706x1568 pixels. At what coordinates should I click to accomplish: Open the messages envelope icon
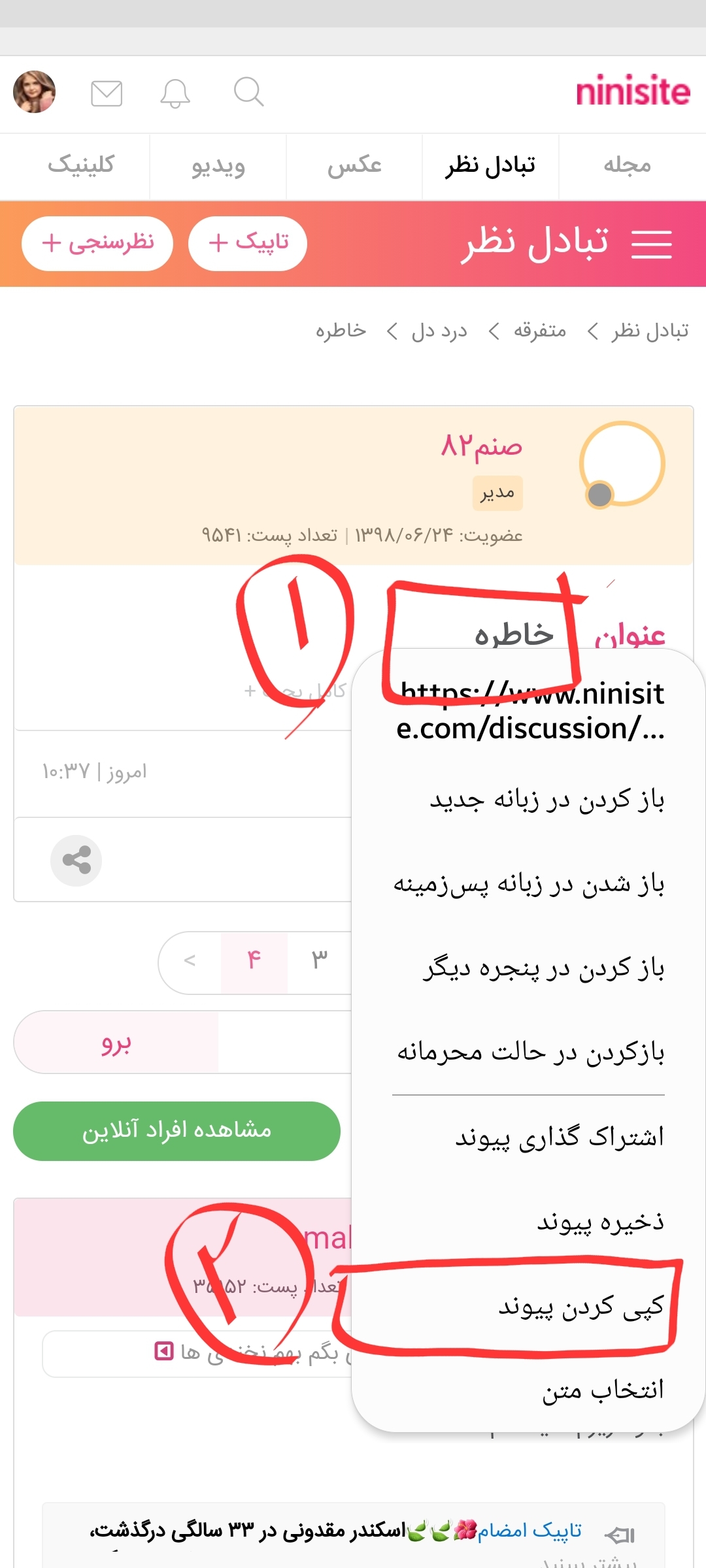tap(107, 93)
